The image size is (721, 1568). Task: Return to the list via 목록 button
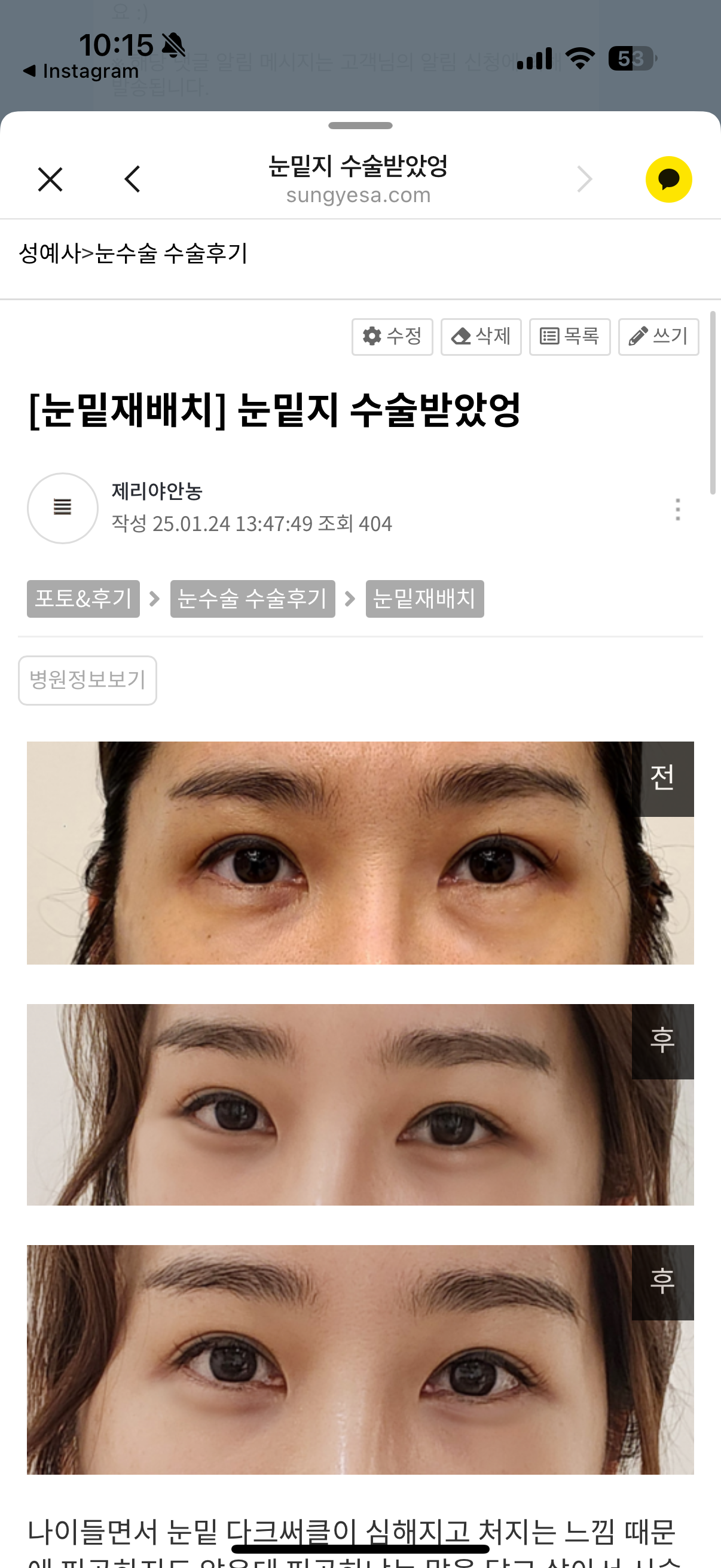pos(570,337)
